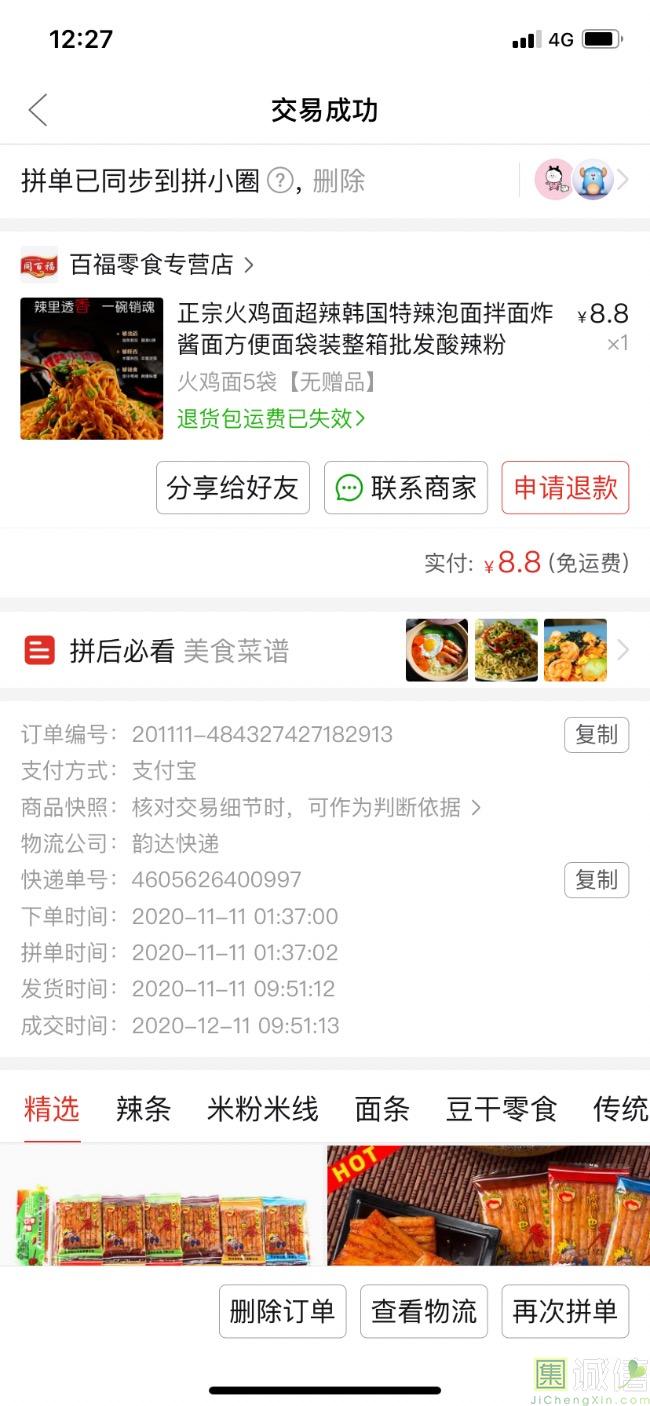
Task: Select the 豆干零食 tab
Action: pos(501,1109)
